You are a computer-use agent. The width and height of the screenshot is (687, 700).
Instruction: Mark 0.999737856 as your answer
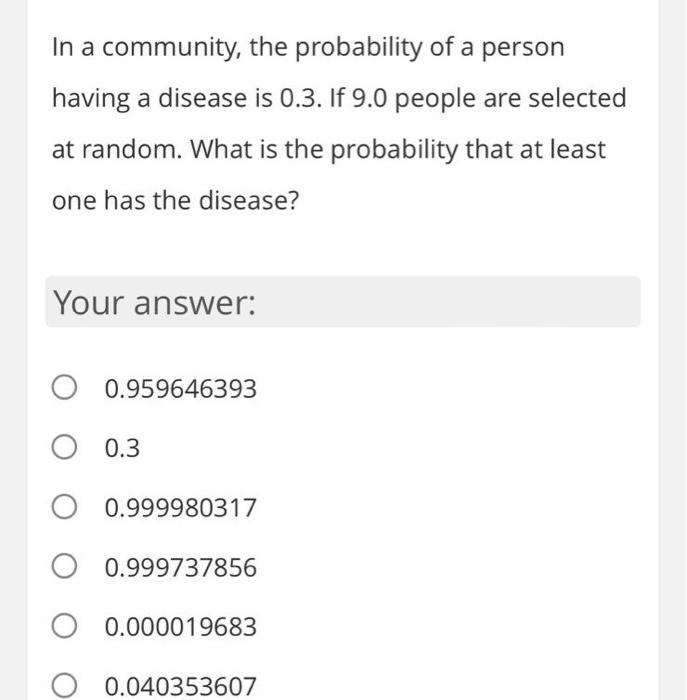(66, 568)
